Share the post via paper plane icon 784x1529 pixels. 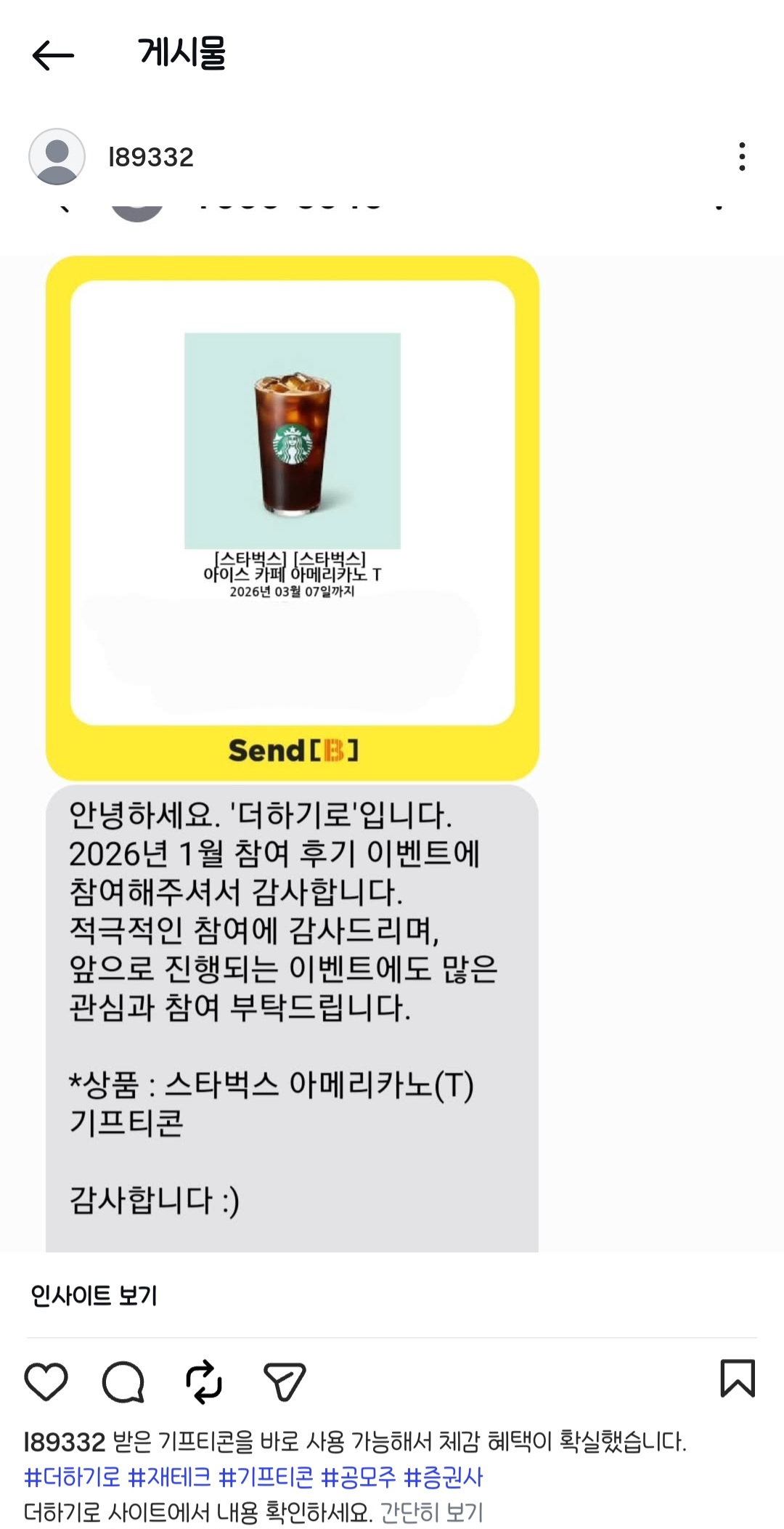[x=284, y=1381]
